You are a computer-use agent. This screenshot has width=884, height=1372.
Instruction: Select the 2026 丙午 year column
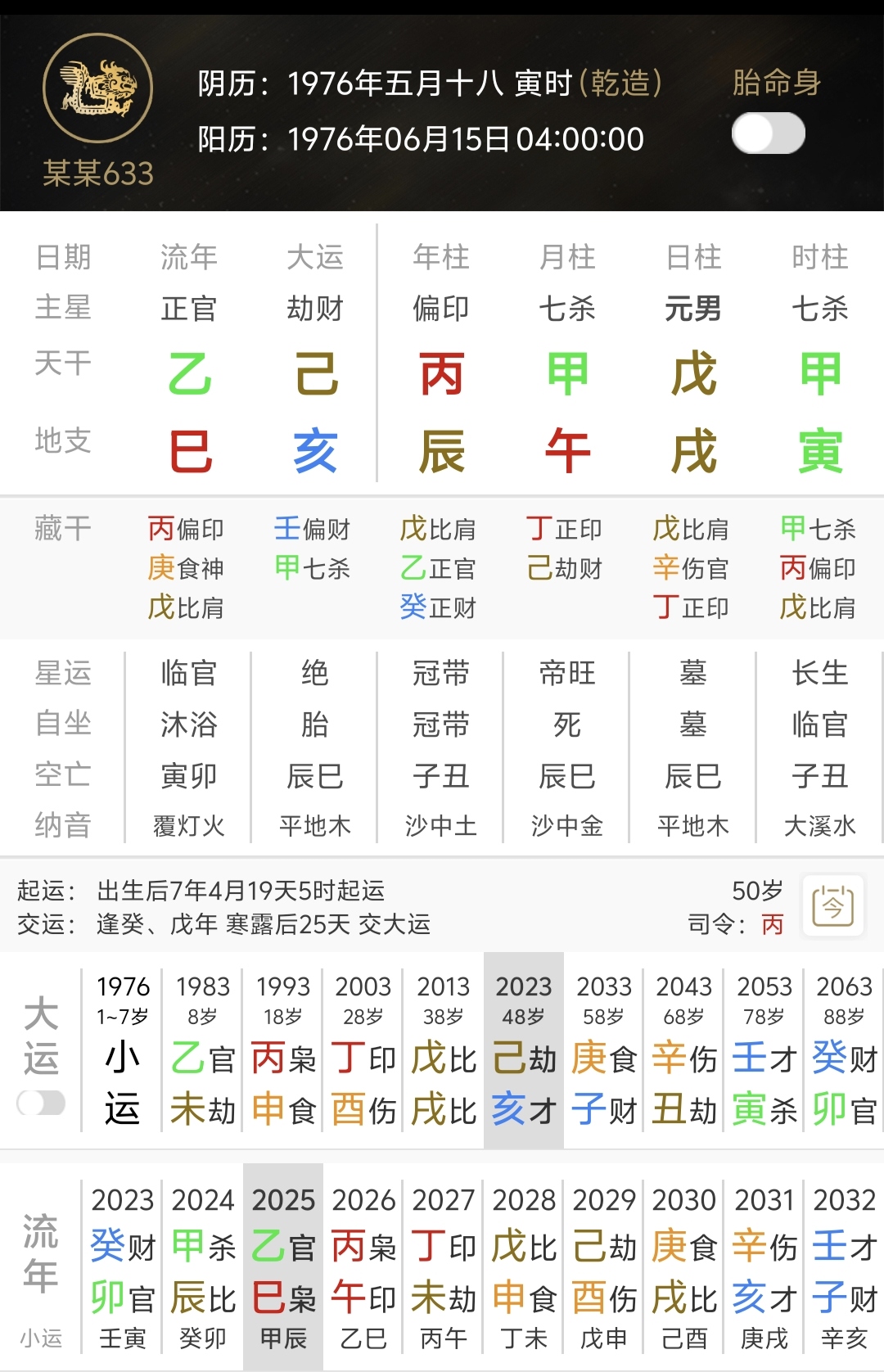pyautogui.click(x=363, y=1265)
